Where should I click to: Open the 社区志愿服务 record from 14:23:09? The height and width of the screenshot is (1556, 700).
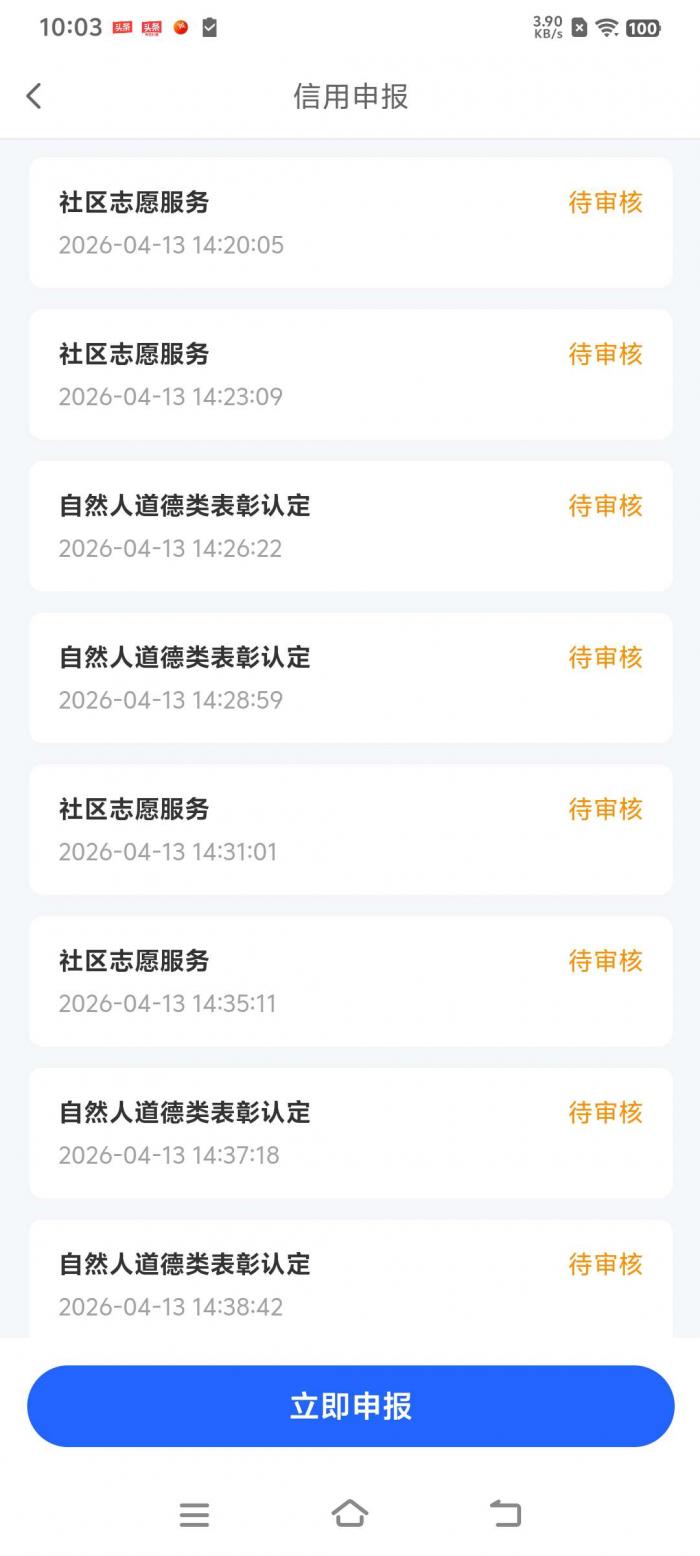pos(350,374)
